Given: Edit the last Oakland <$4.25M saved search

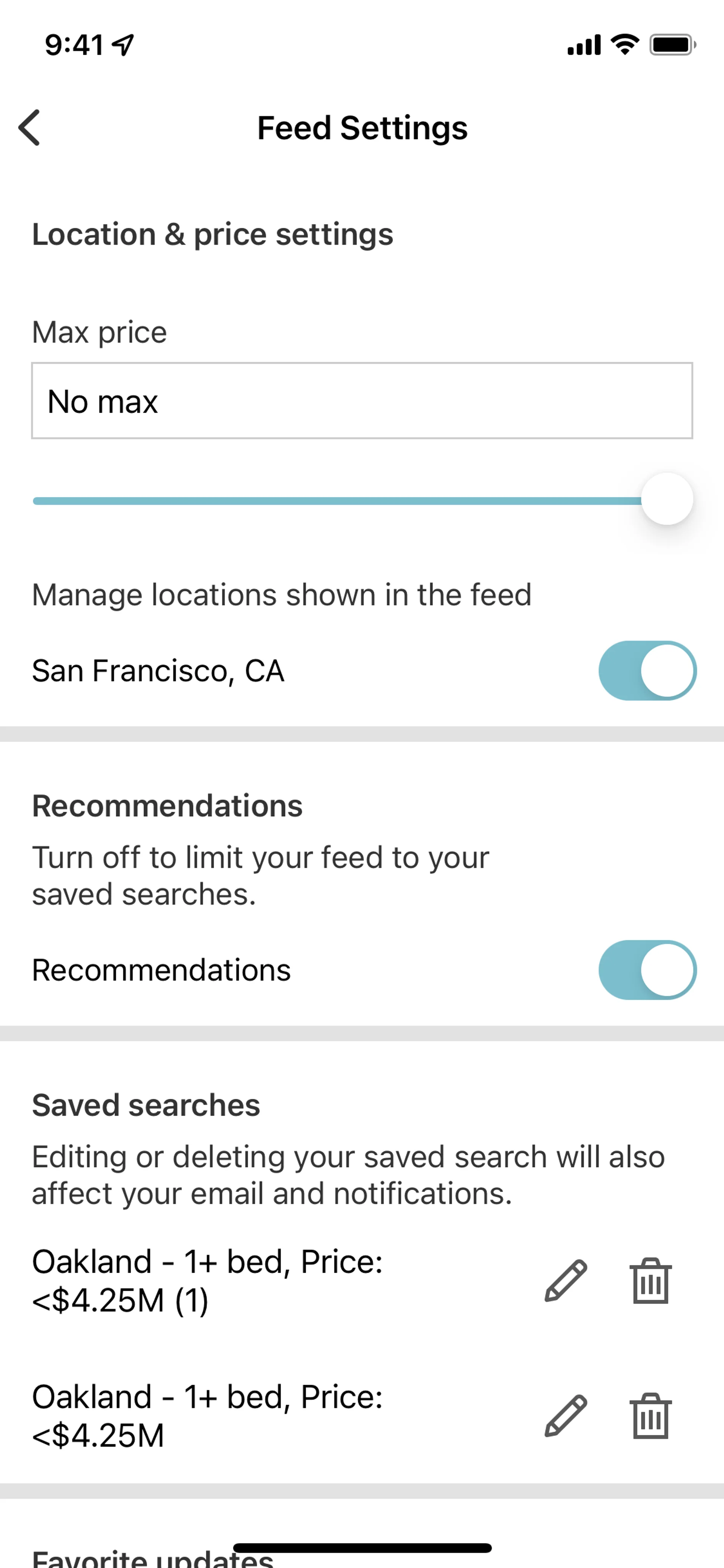Looking at the screenshot, I should tap(565, 1416).
